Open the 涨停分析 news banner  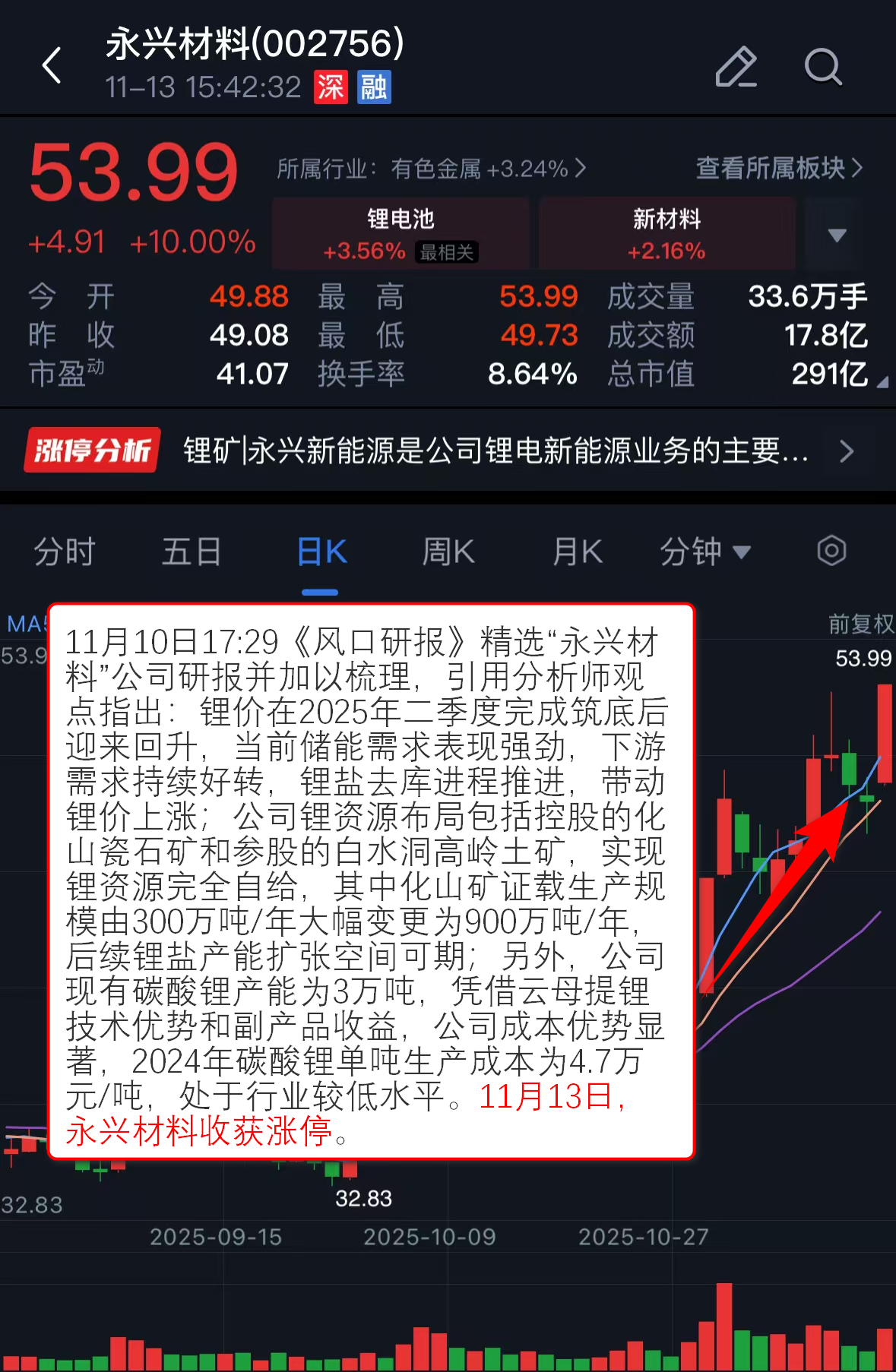(x=448, y=450)
